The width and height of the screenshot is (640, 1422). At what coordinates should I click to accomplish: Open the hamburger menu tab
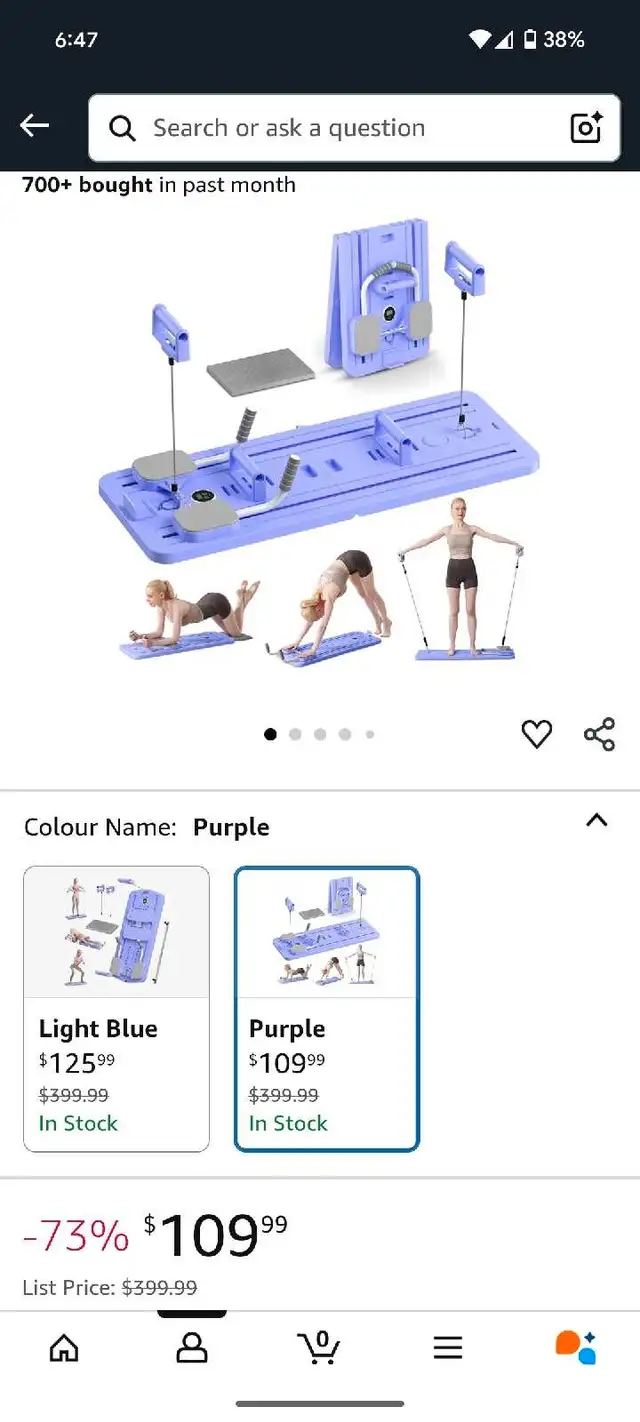pos(448,1348)
